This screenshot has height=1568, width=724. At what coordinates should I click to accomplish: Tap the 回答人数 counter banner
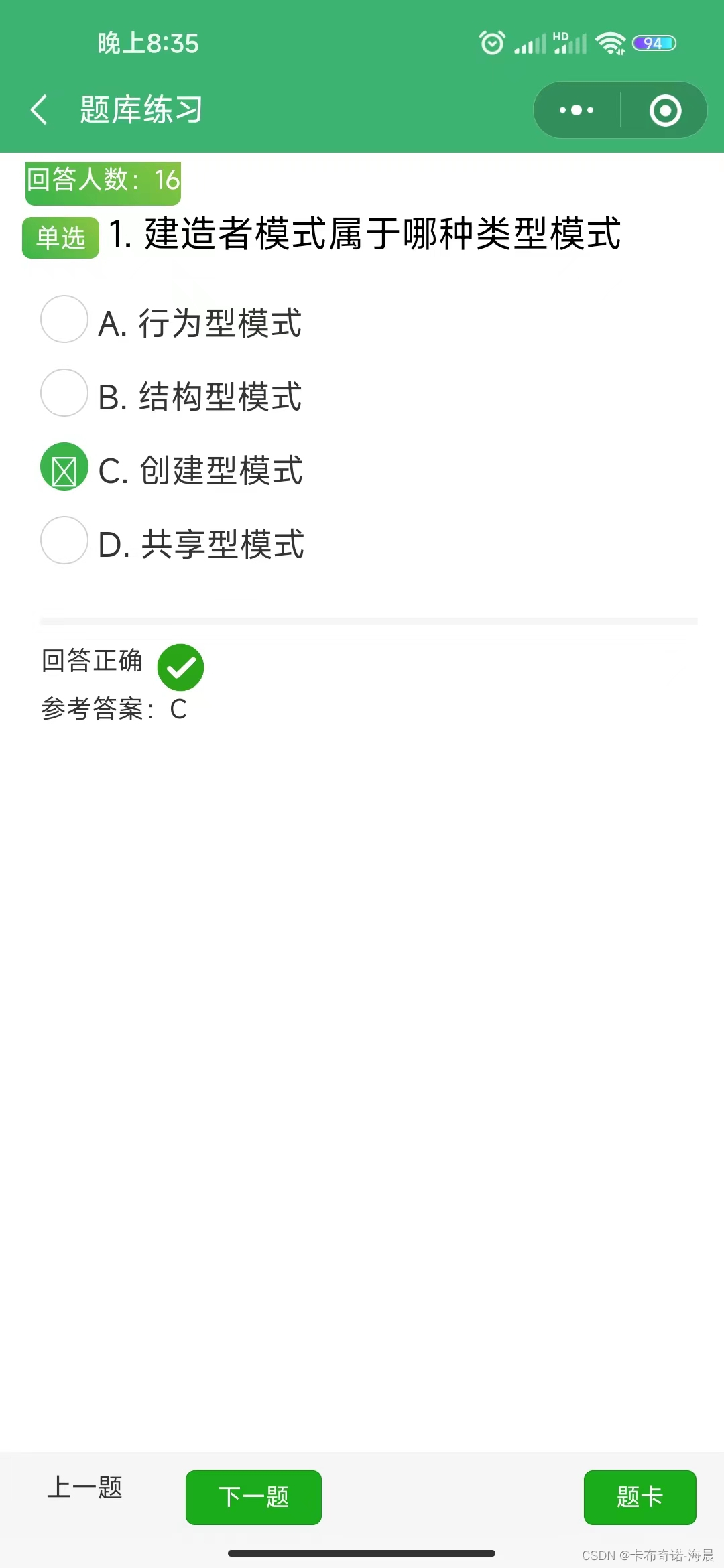coord(101,180)
